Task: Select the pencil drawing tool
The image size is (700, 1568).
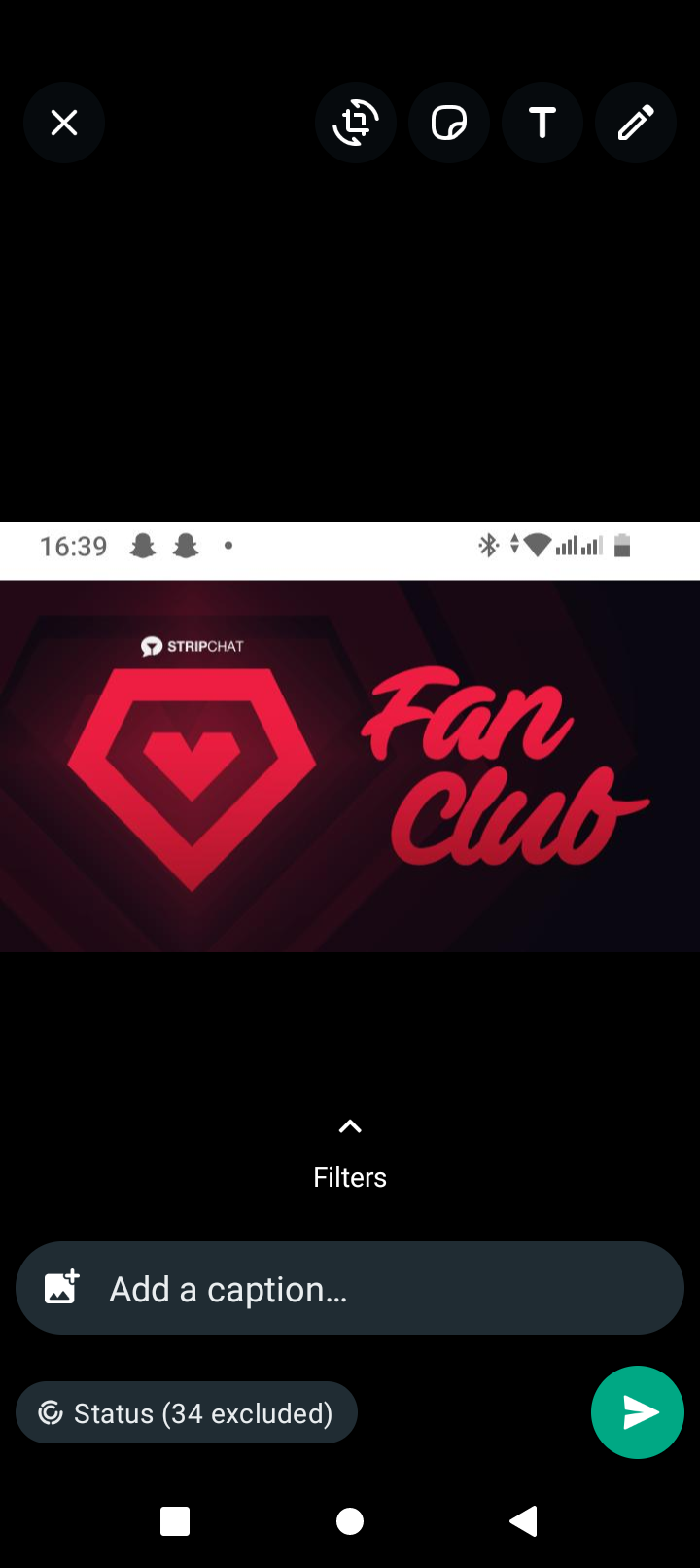Action: click(x=636, y=123)
